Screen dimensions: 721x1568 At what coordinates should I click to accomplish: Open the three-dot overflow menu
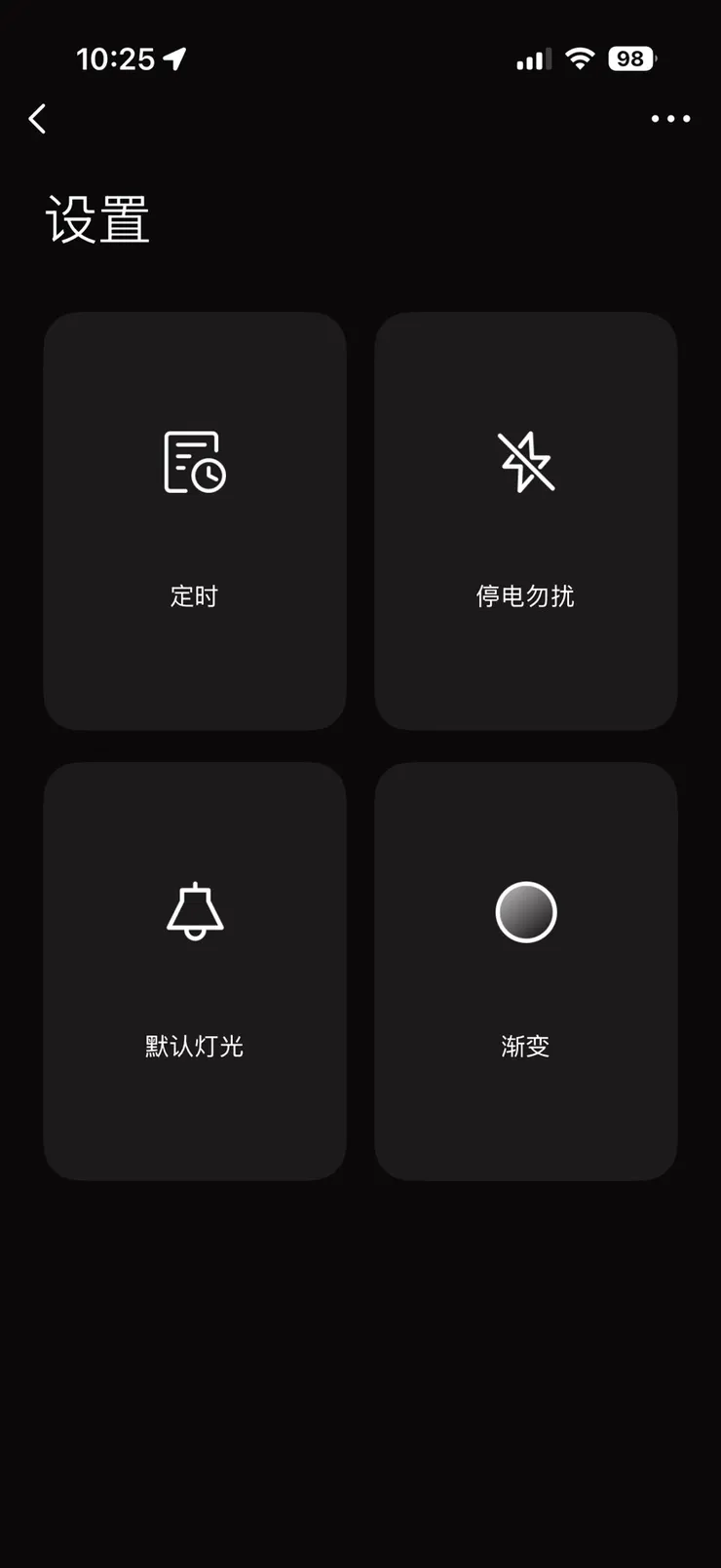coord(670,118)
